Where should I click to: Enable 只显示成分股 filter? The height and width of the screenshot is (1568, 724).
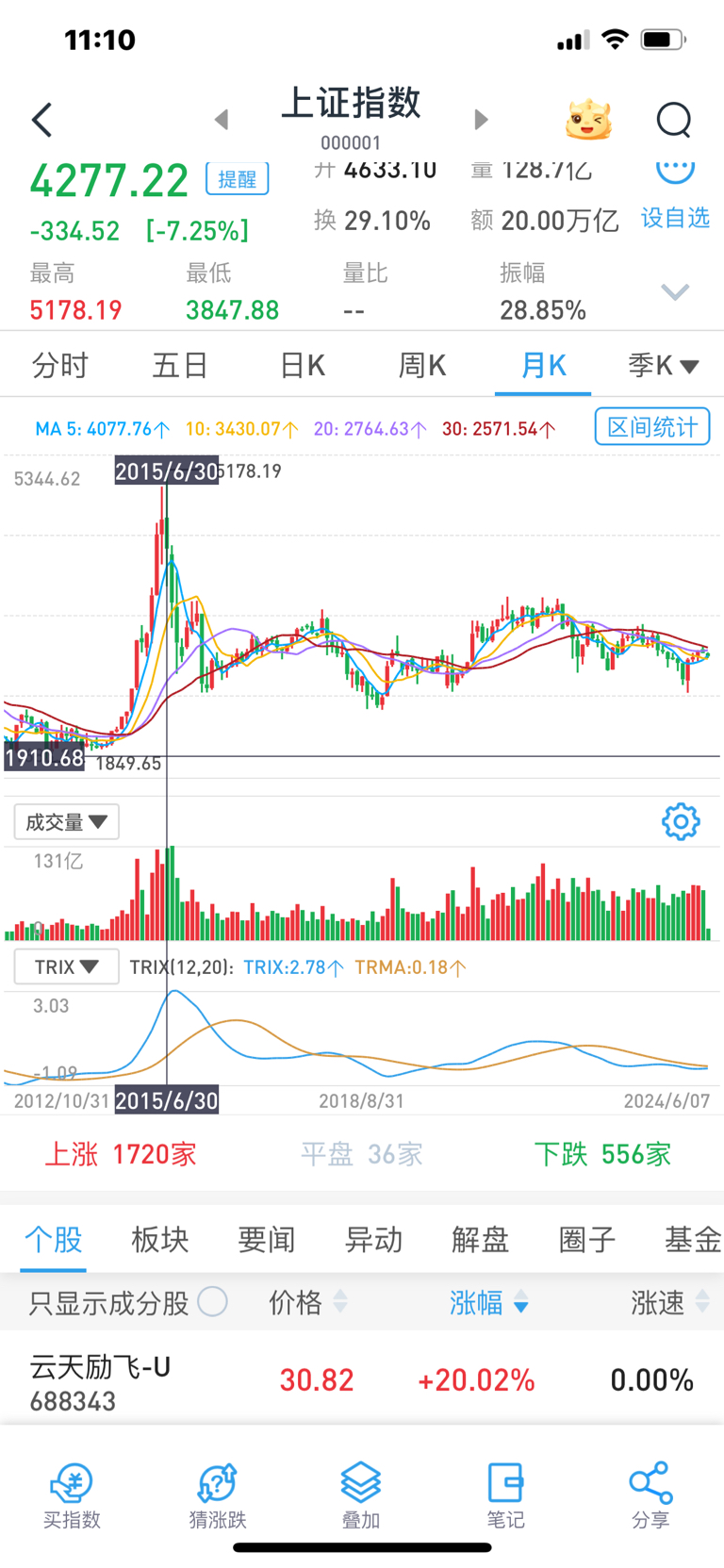(x=214, y=1301)
